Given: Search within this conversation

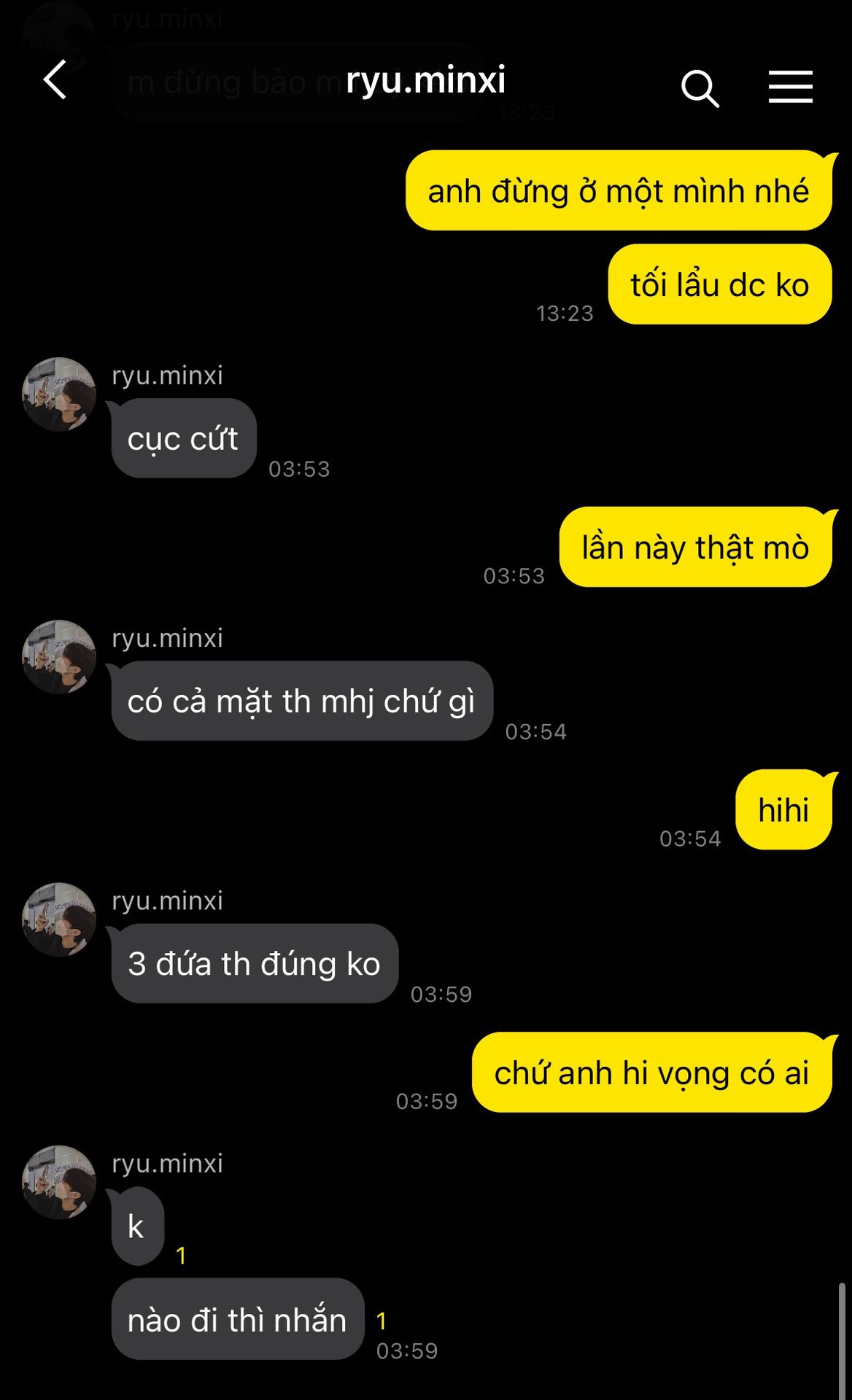Looking at the screenshot, I should tap(700, 88).
